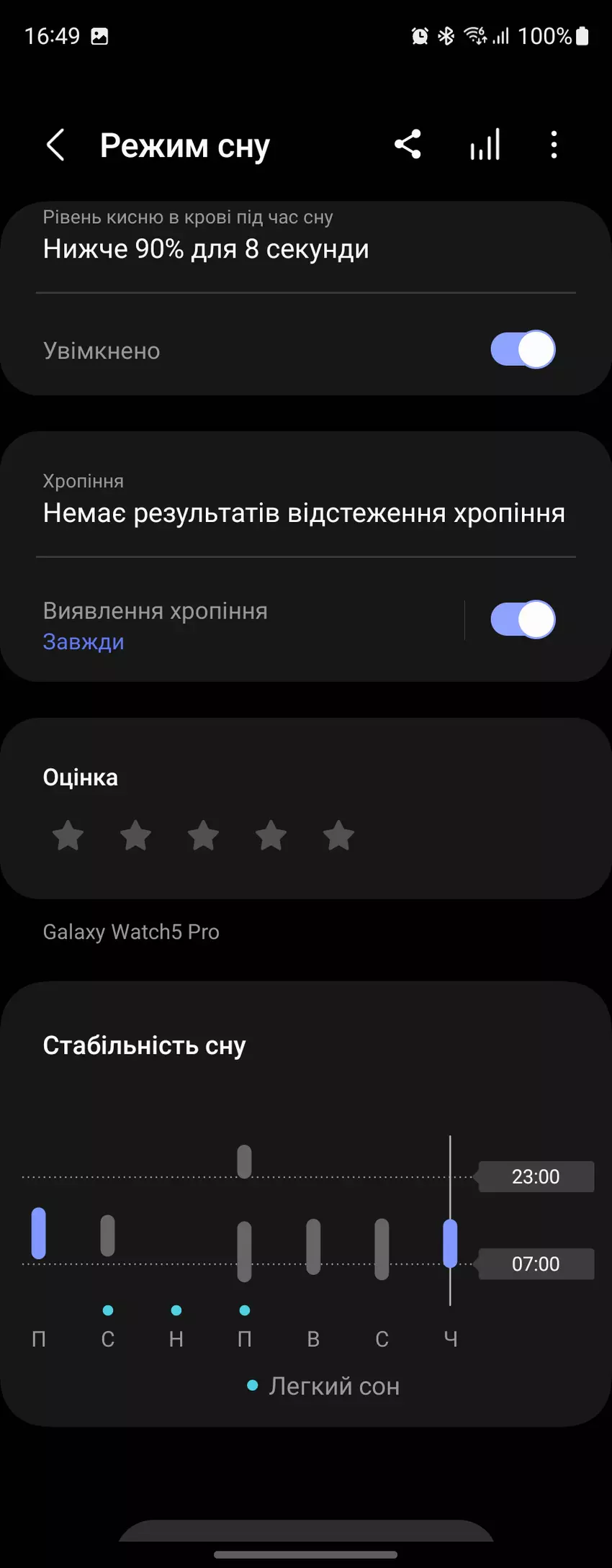Go back using the arrow icon

(x=56, y=145)
